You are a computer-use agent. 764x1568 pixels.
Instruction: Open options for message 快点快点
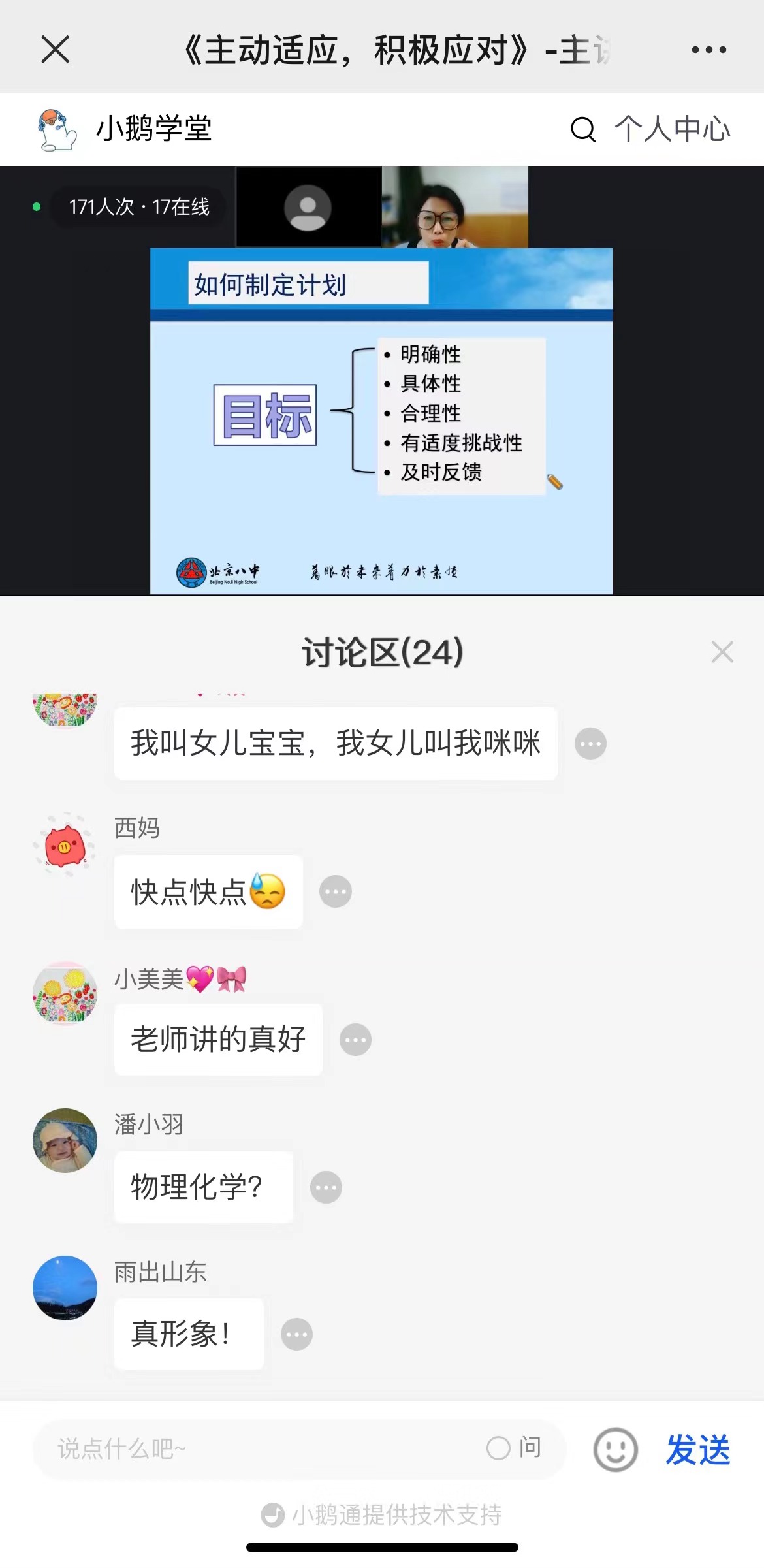click(336, 891)
